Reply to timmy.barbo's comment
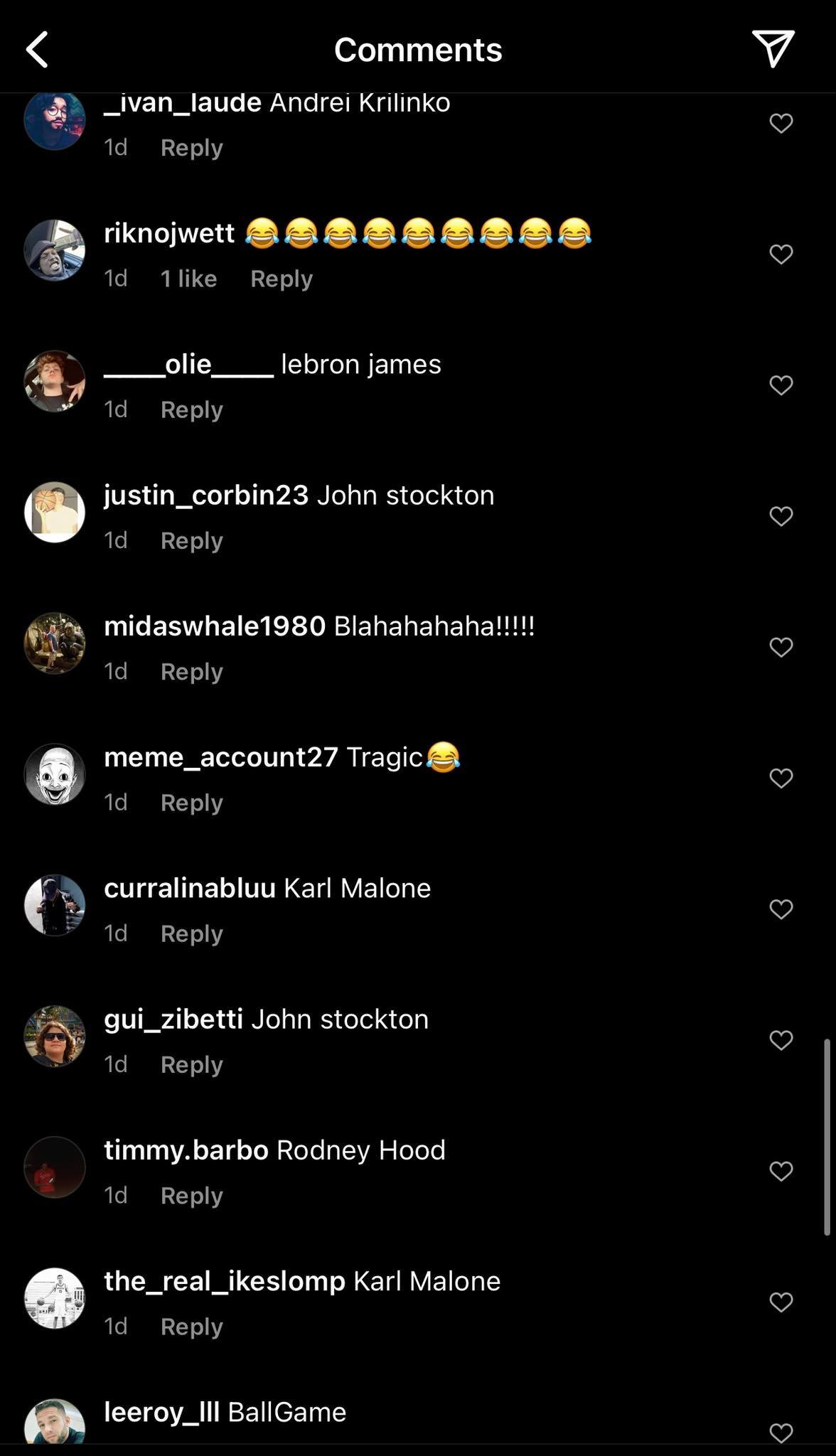 click(191, 1196)
